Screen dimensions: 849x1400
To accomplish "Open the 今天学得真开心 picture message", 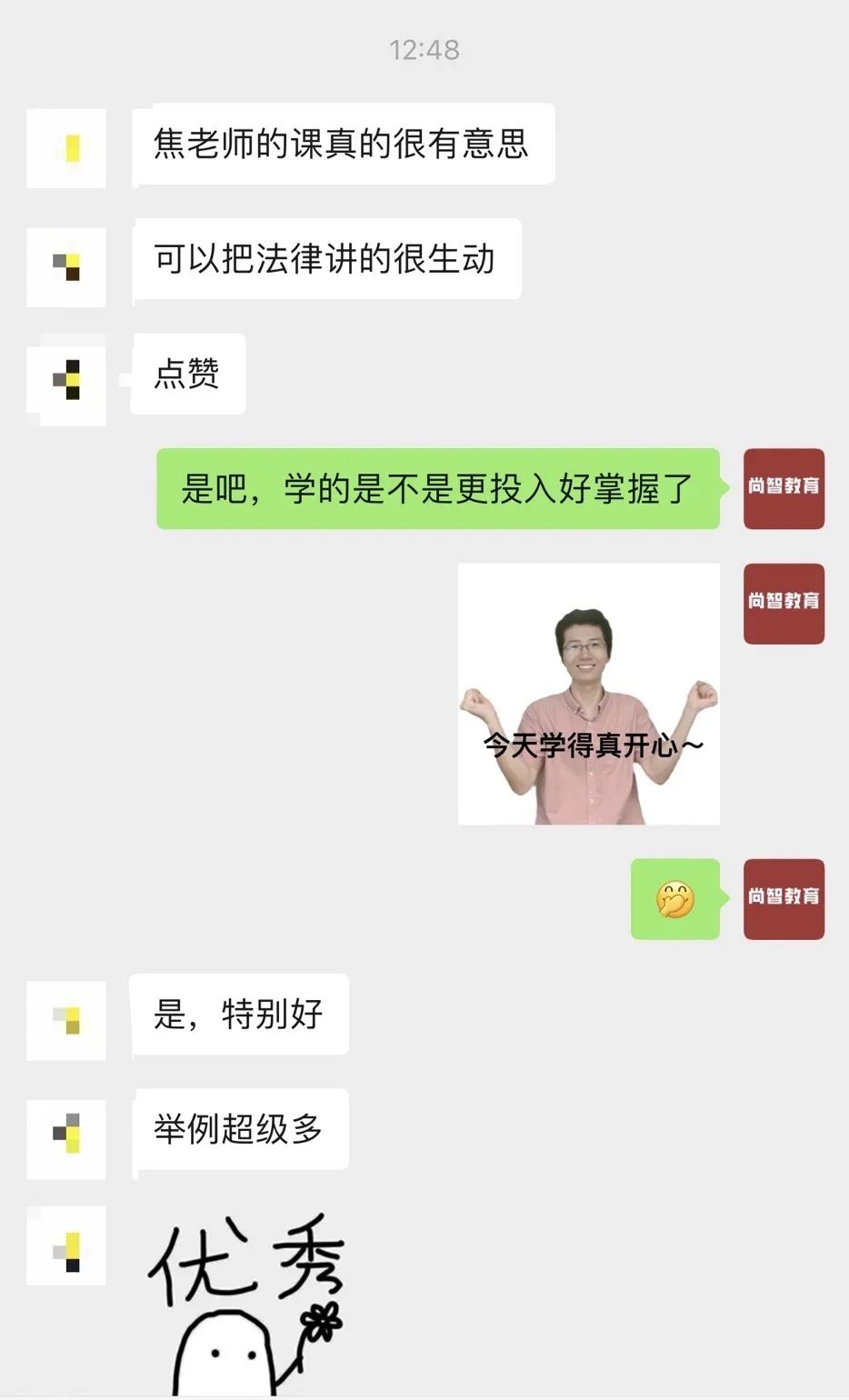I will point(588,694).
